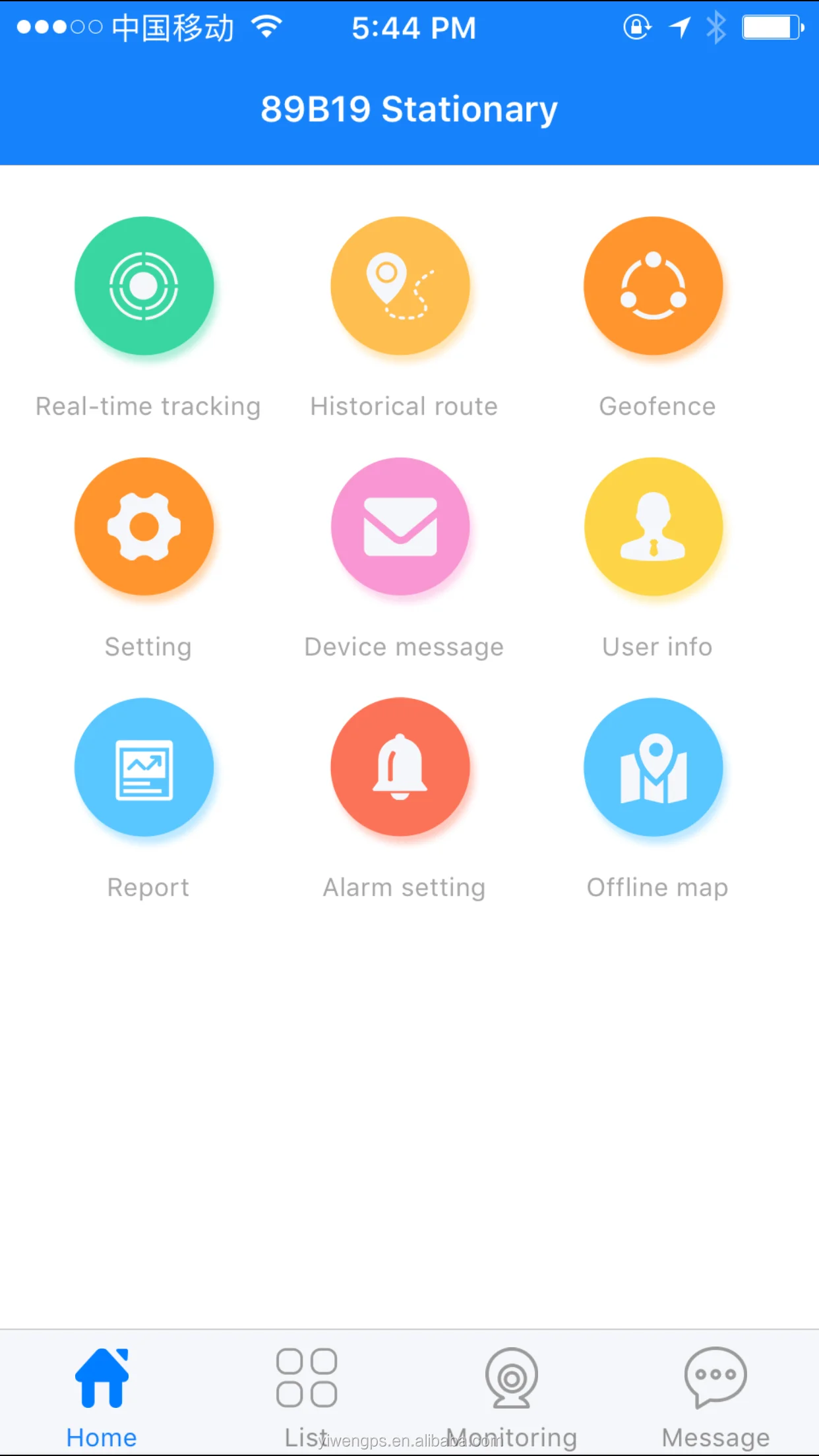Open the Offline map
Image resolution: width=819 pixels, height=1456 pixels.
point(653,768)
